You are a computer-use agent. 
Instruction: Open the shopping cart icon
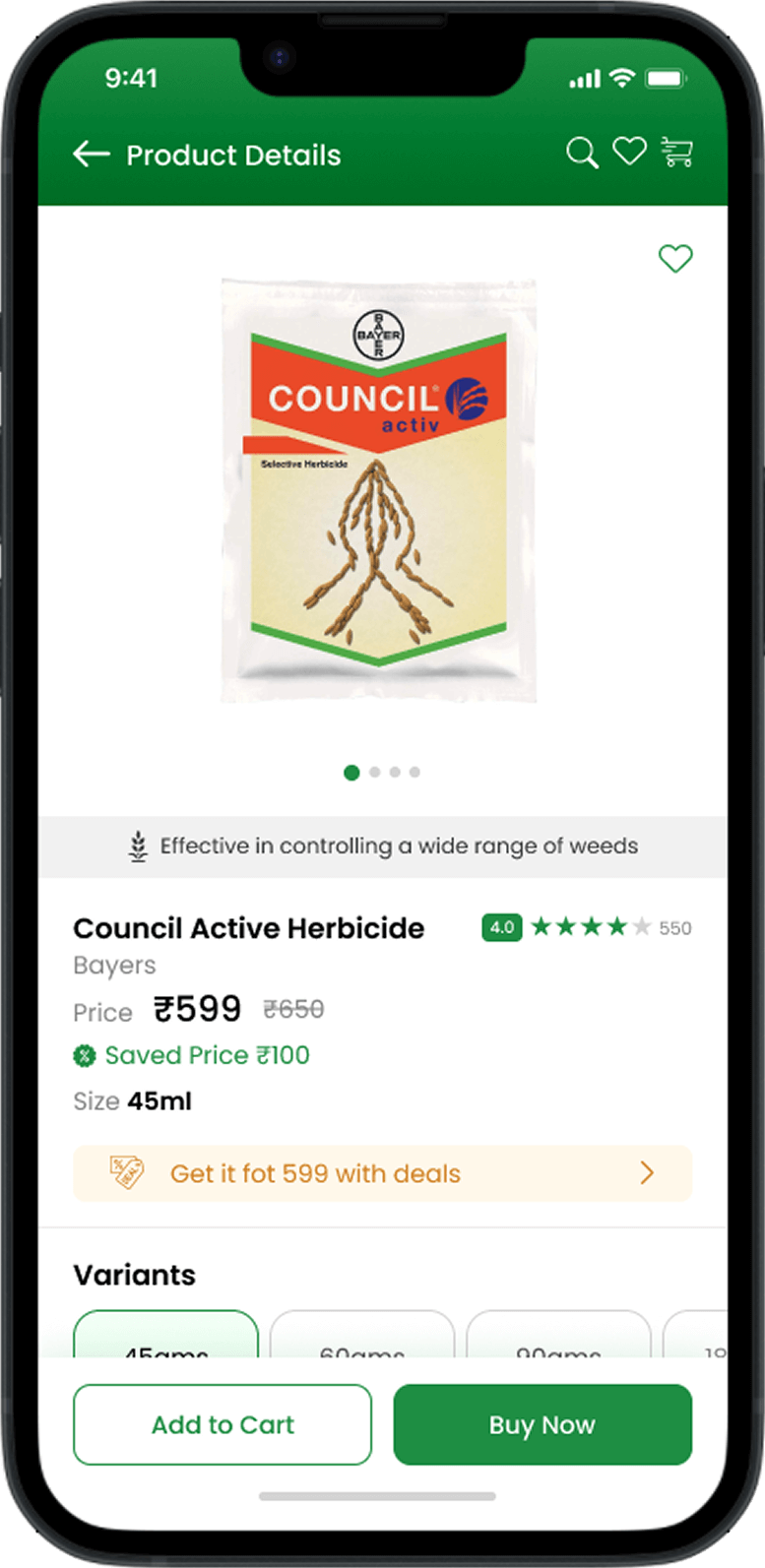click(676, 153)
